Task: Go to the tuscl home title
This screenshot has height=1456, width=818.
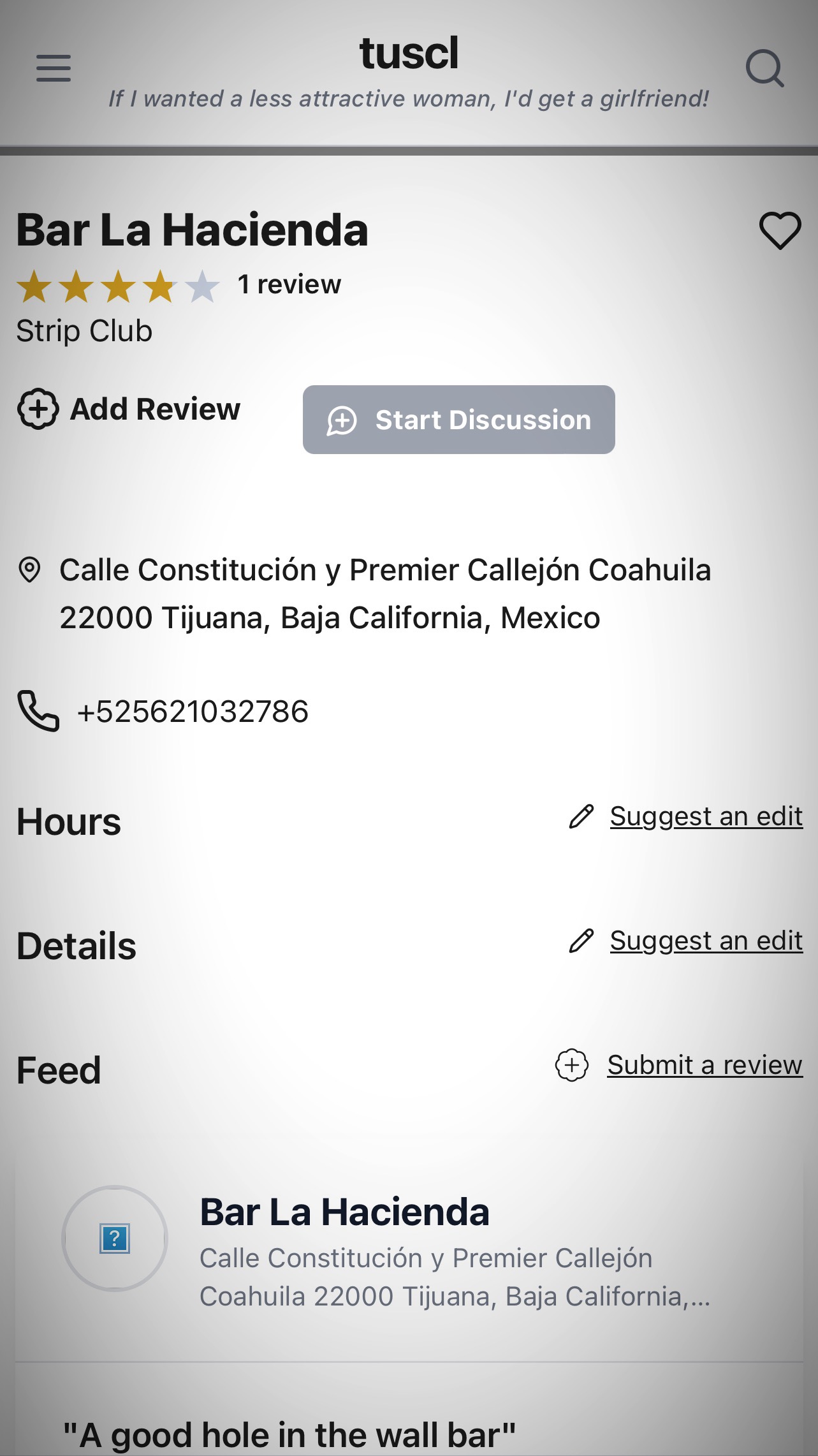Action: [x=409, y=53]
